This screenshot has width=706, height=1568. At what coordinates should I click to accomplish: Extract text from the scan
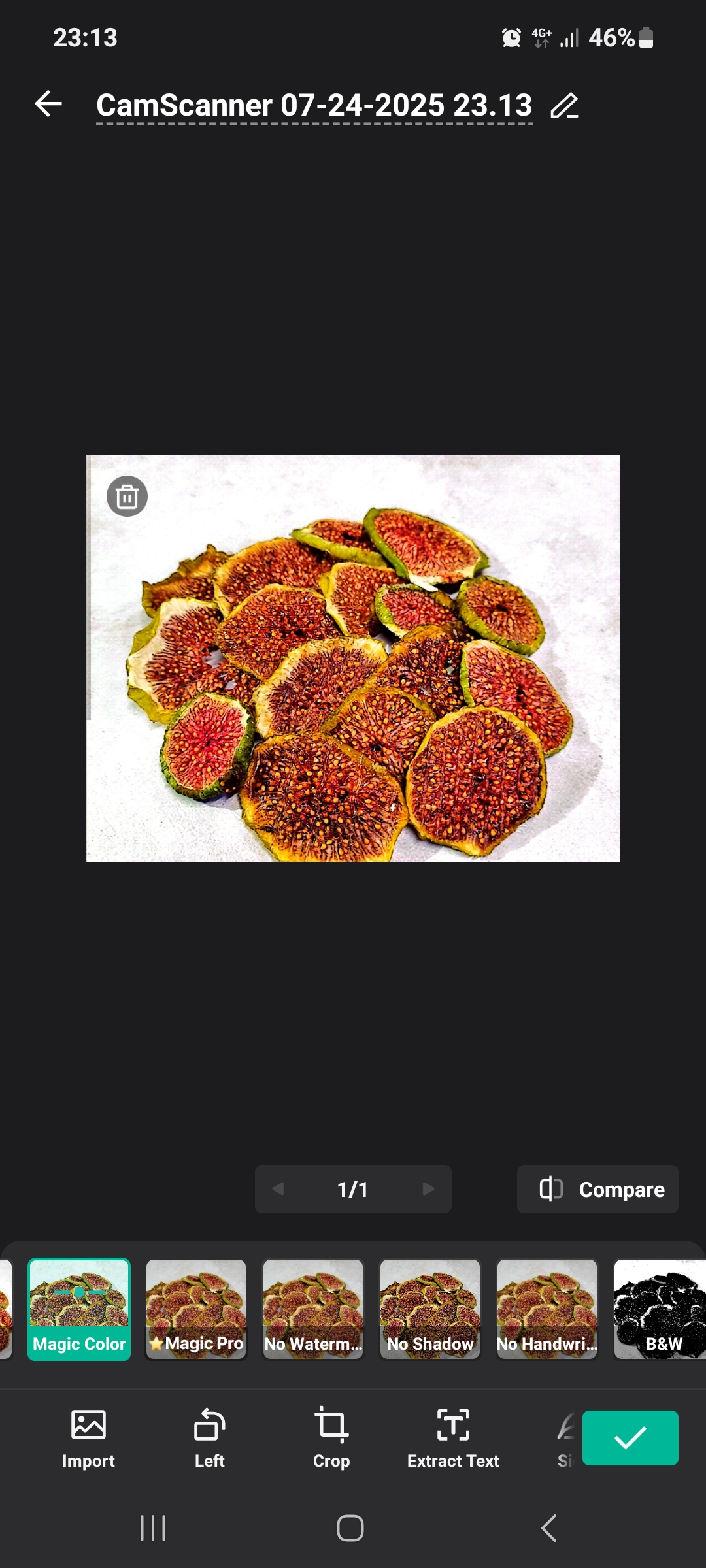[x=453, y=1437]
